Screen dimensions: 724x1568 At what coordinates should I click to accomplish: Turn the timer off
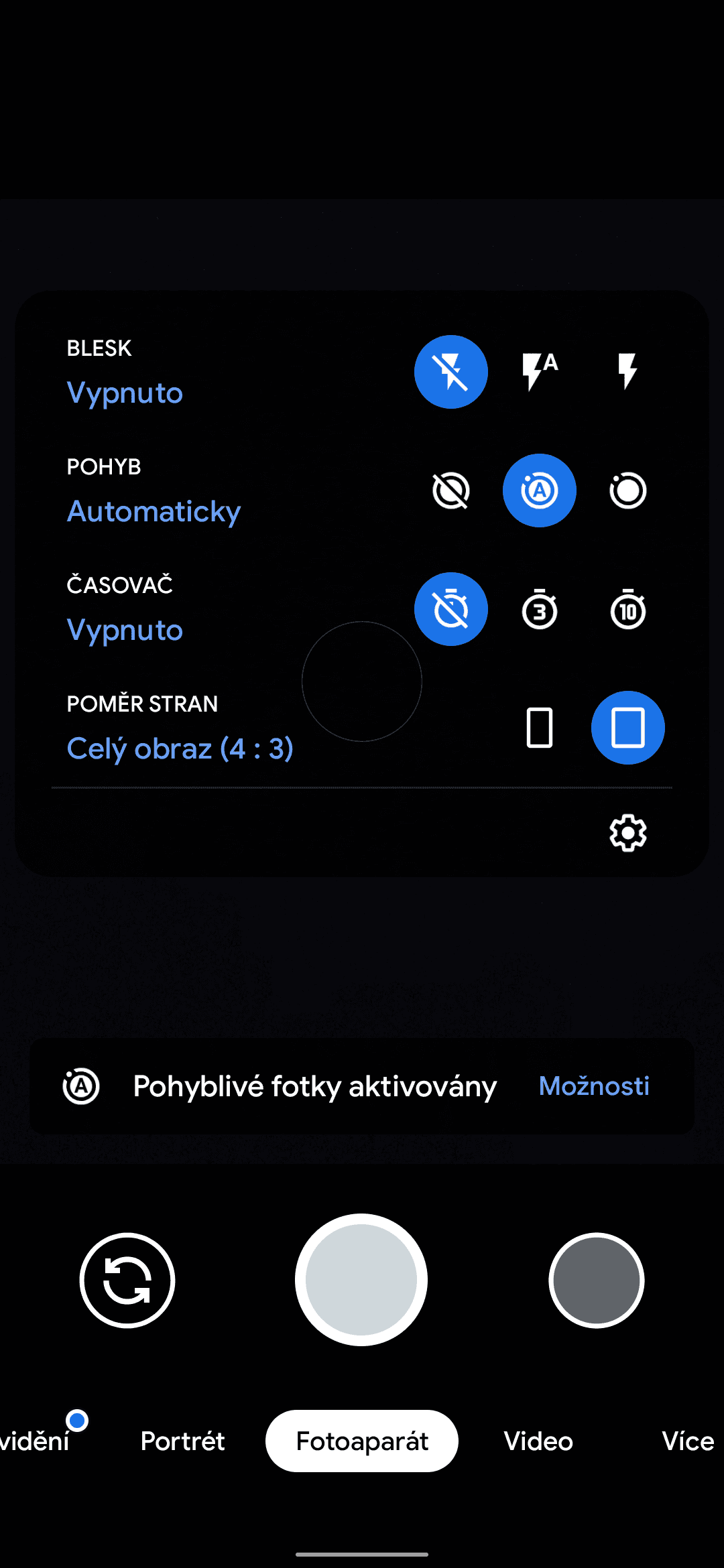(x=450, y=609)
